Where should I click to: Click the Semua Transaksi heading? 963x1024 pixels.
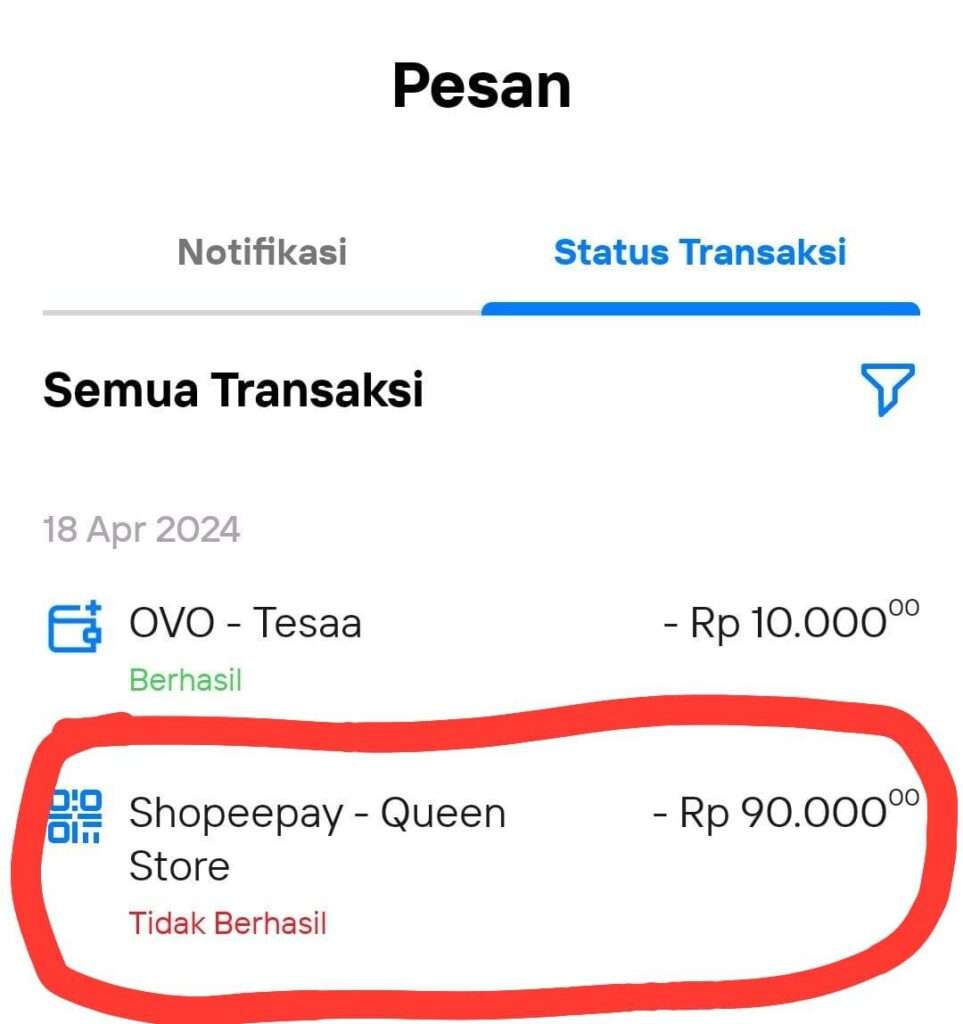(234, 389)
